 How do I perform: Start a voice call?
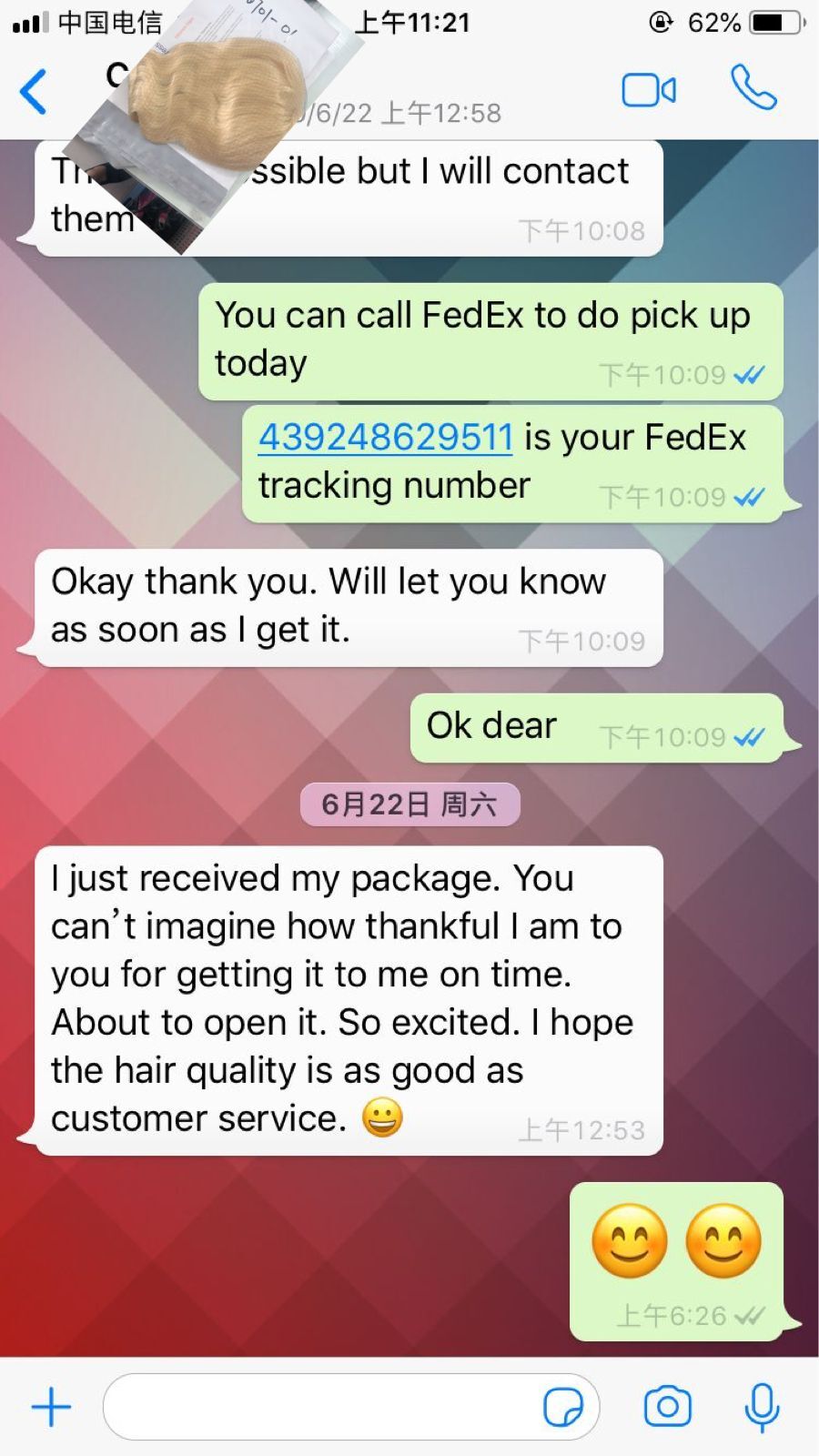click(753, 88)
